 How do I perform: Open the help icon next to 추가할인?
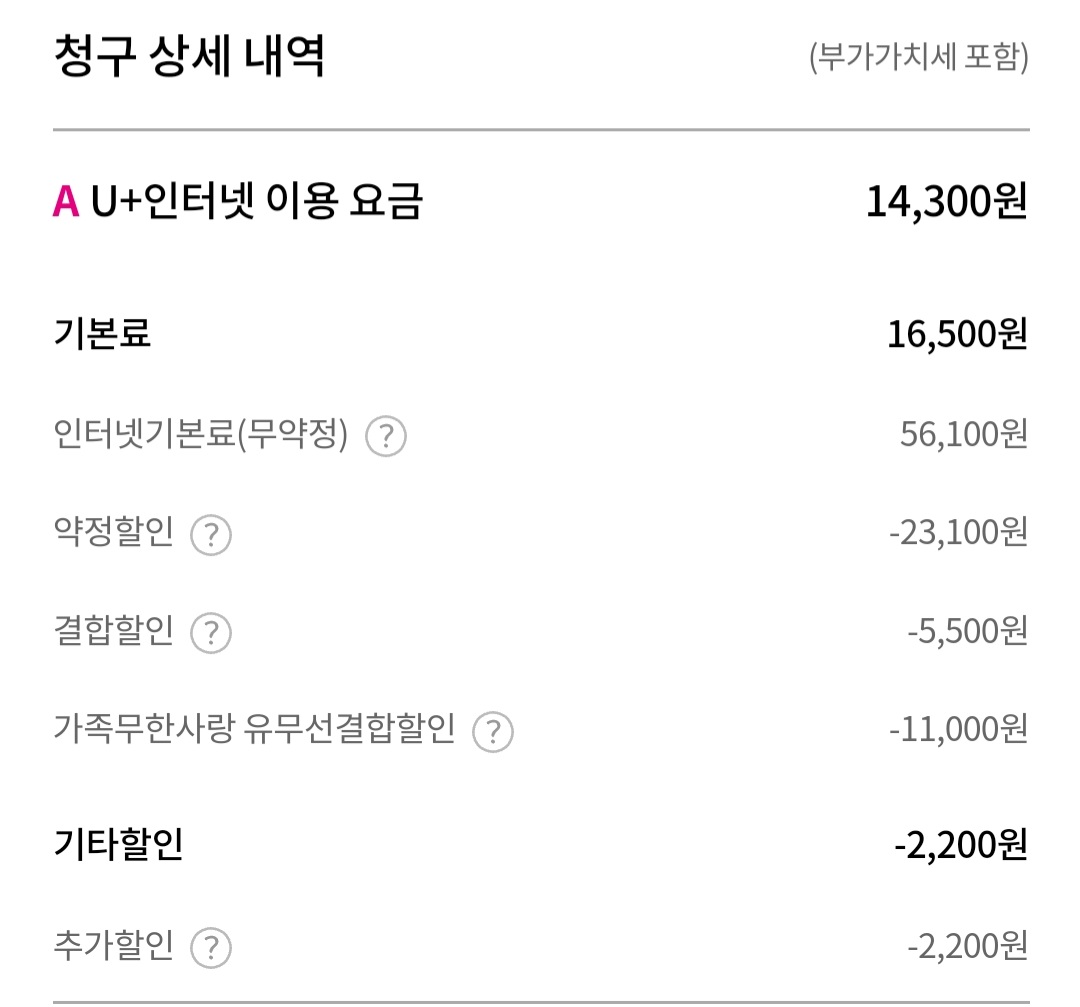pyautogui.click(x=211, y=946)
